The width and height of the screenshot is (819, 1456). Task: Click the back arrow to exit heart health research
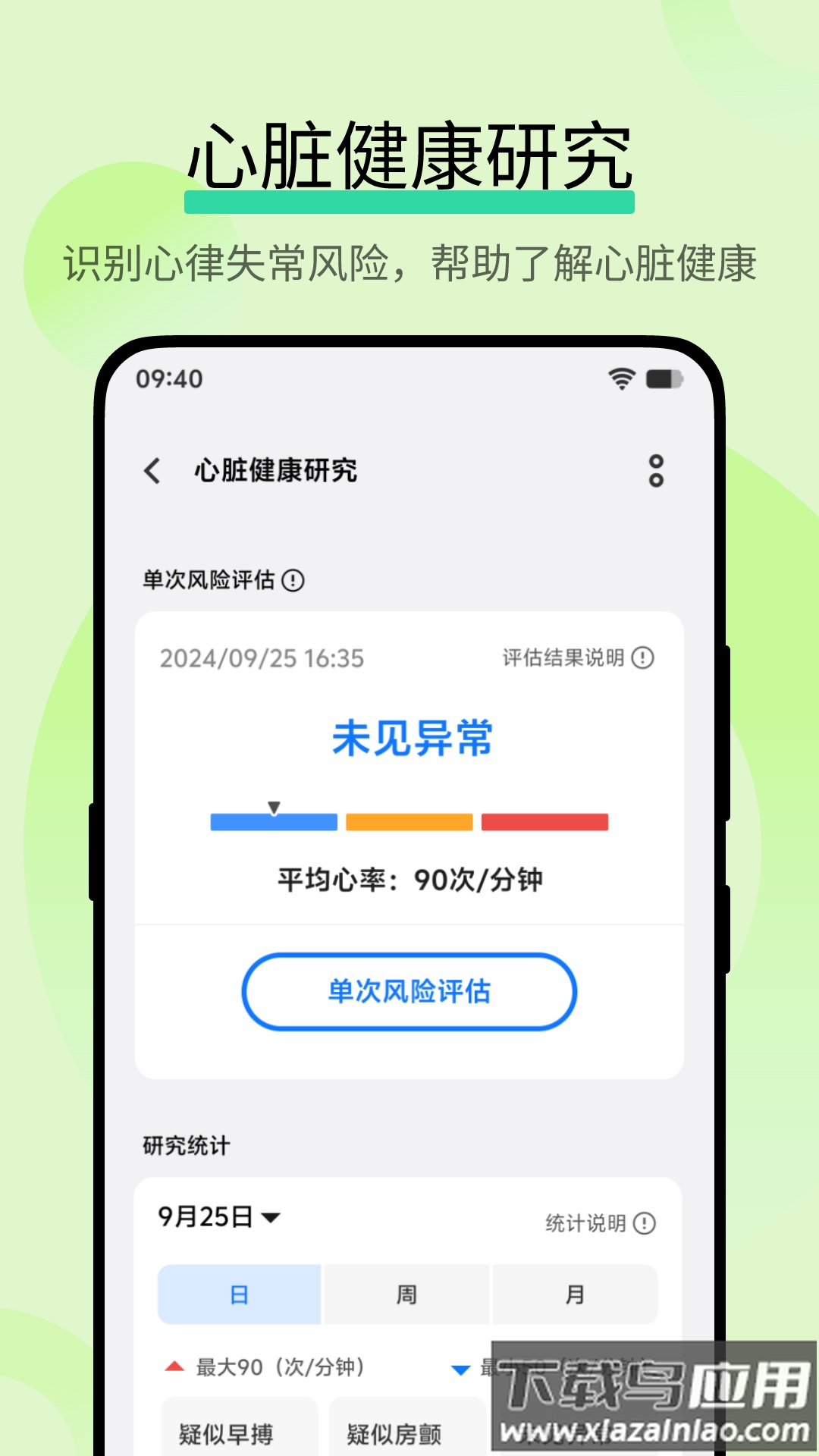coord(151,471)
